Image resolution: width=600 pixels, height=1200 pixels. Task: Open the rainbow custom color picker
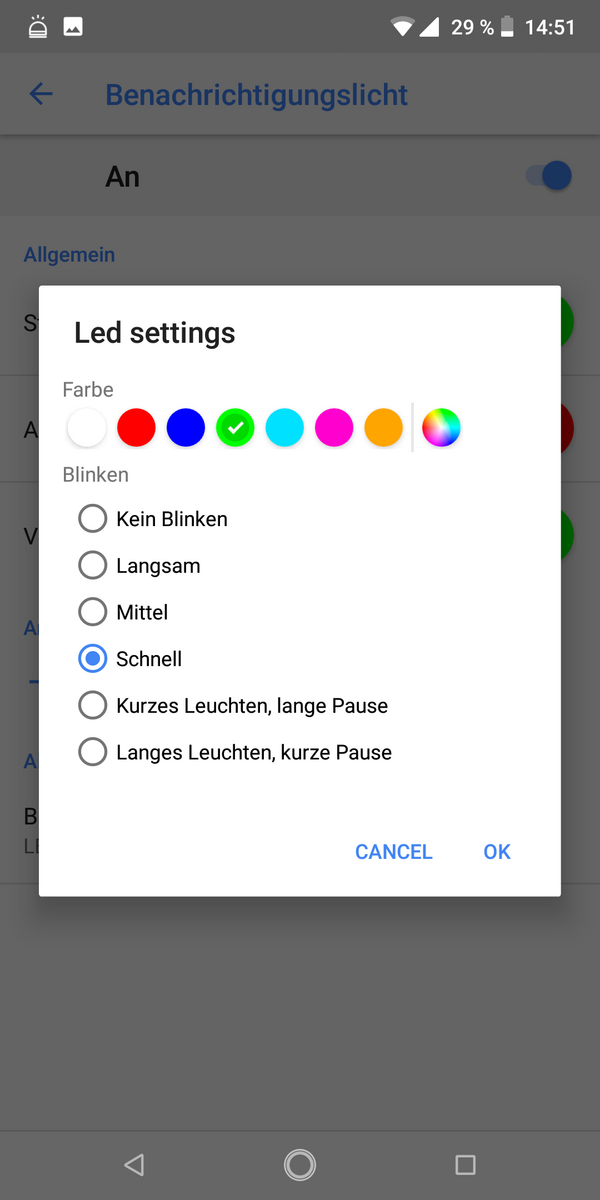coord(441,428)
